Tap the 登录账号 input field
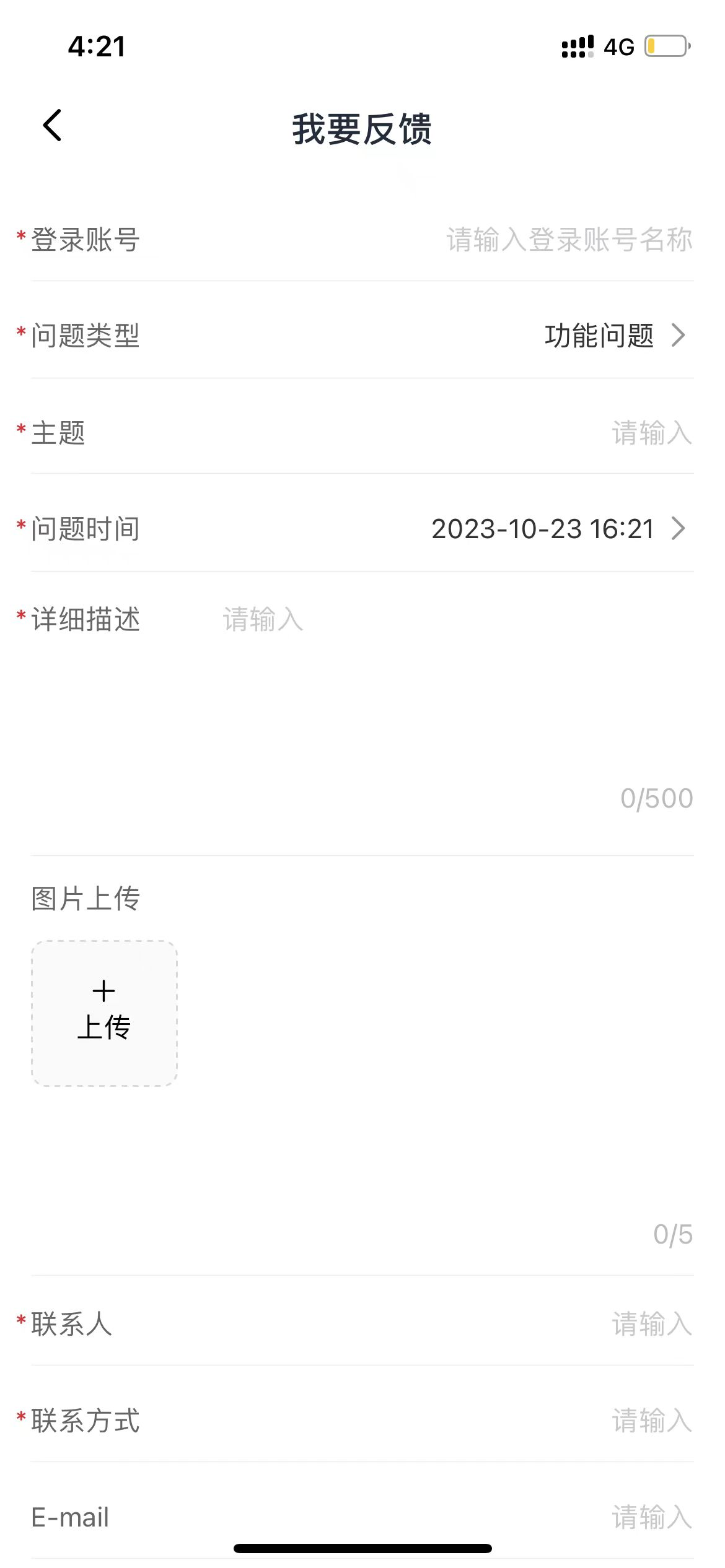725x1568 pixels. (568, 240)
